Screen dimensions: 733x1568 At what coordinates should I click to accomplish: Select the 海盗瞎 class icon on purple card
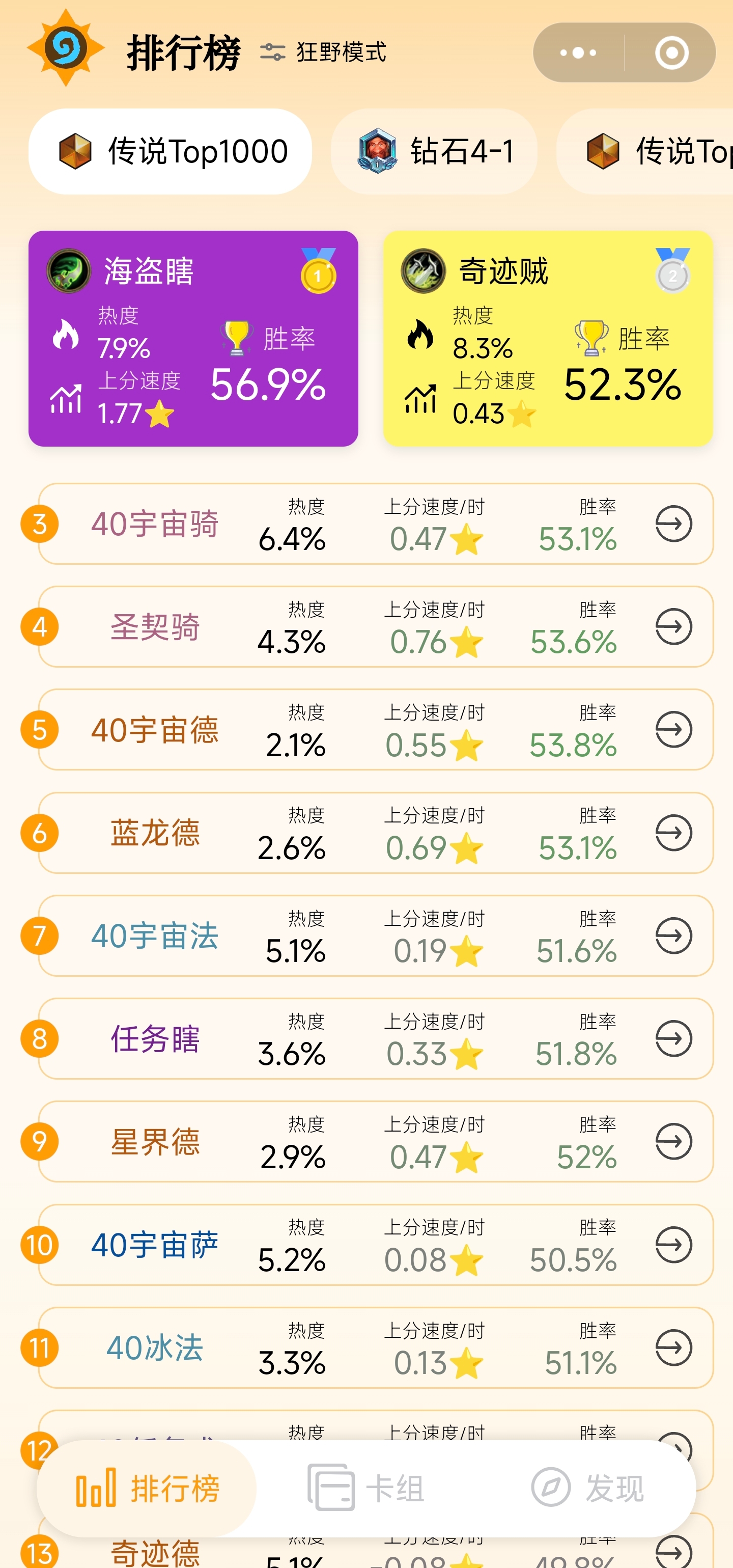pos(68,272)
